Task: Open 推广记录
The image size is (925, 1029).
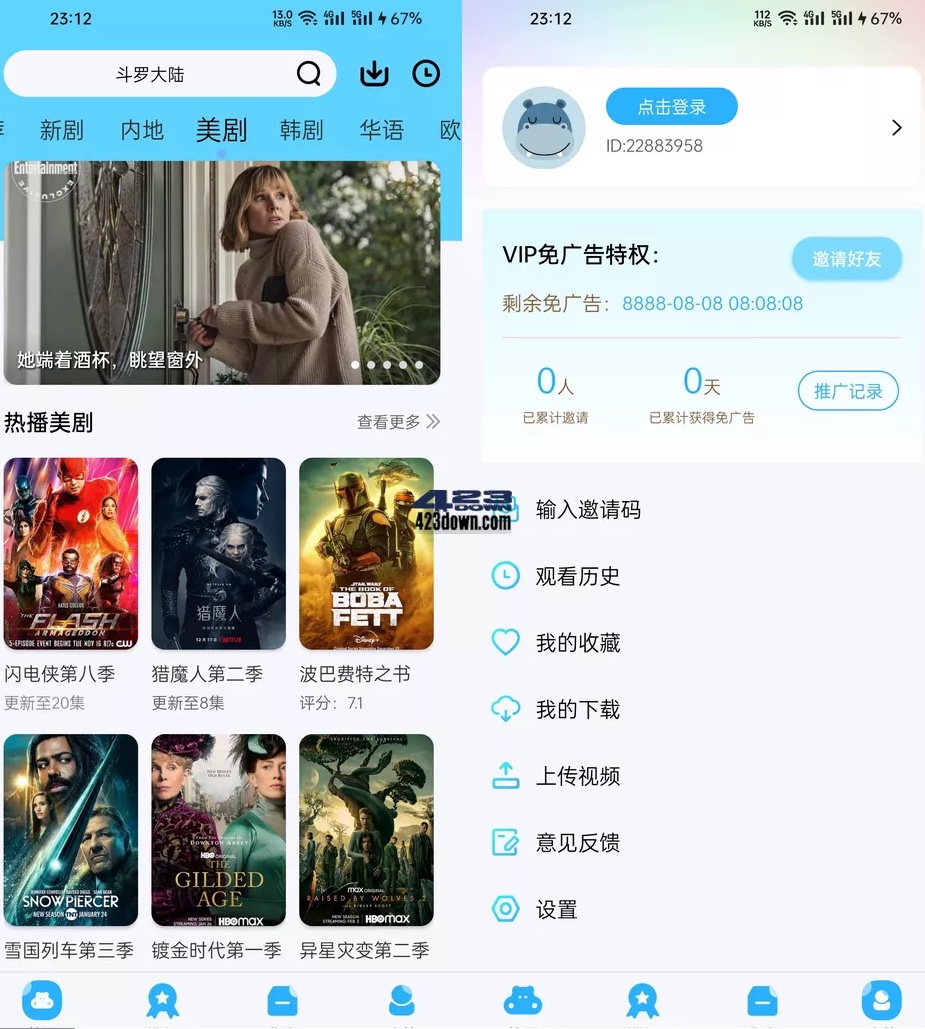Action: point(847,391)
